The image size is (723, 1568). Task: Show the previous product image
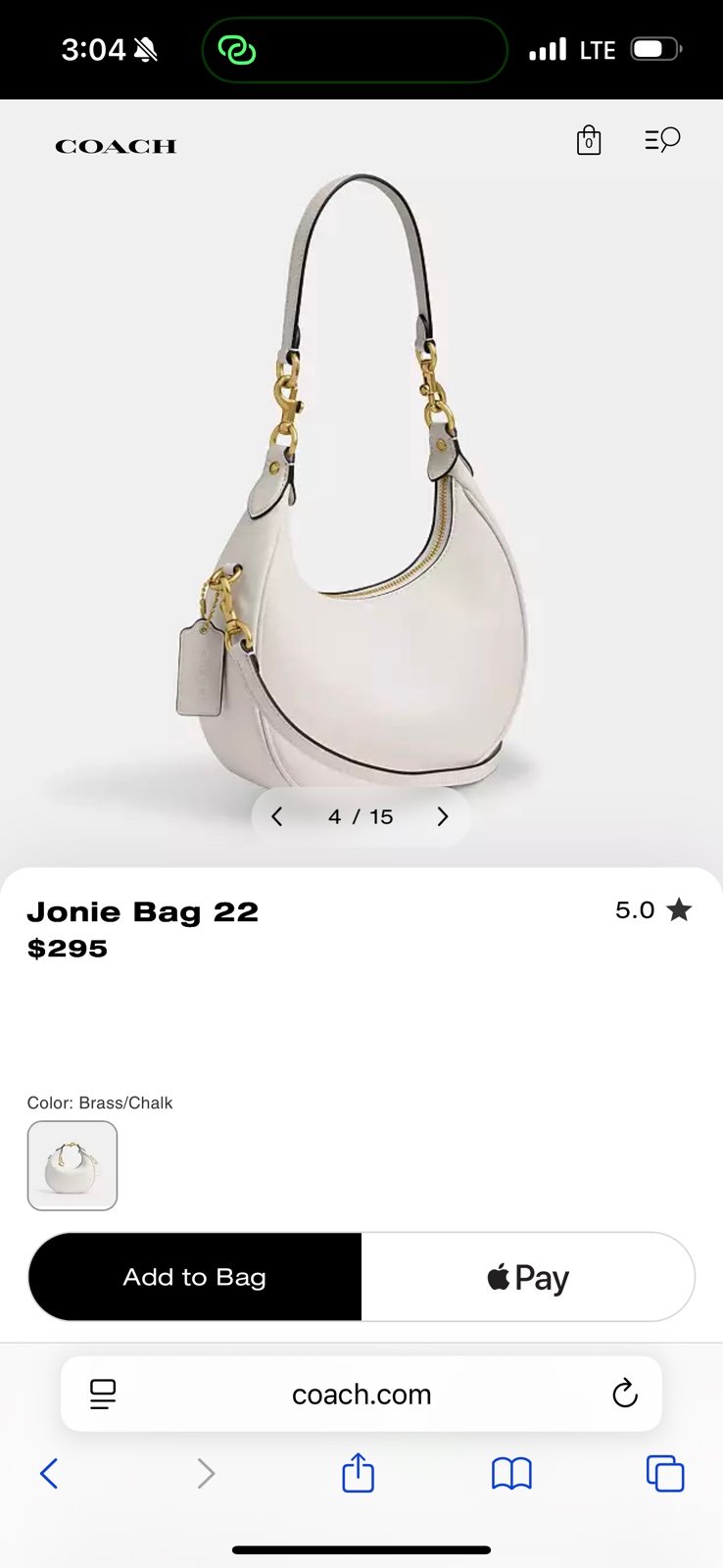[x=277, y=815]
